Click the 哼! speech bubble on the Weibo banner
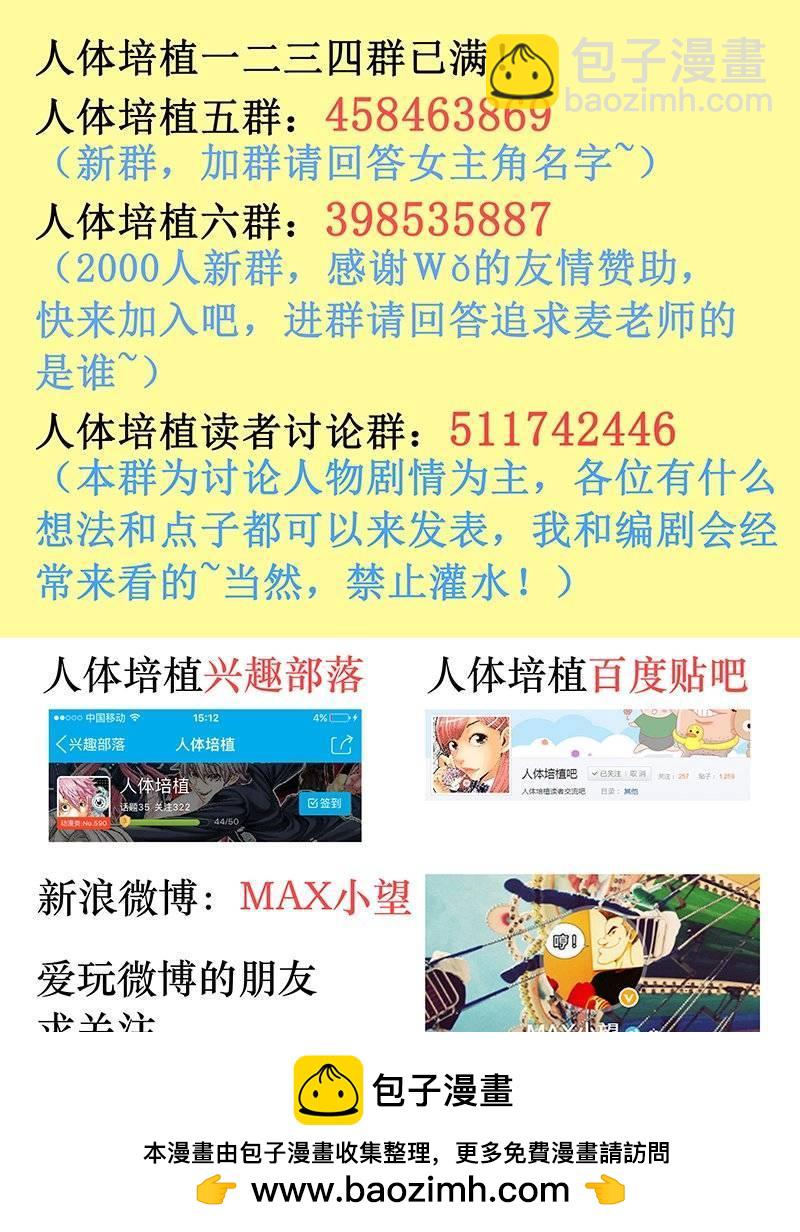This screenshot has width=800, height=1232. click(567, 938)
